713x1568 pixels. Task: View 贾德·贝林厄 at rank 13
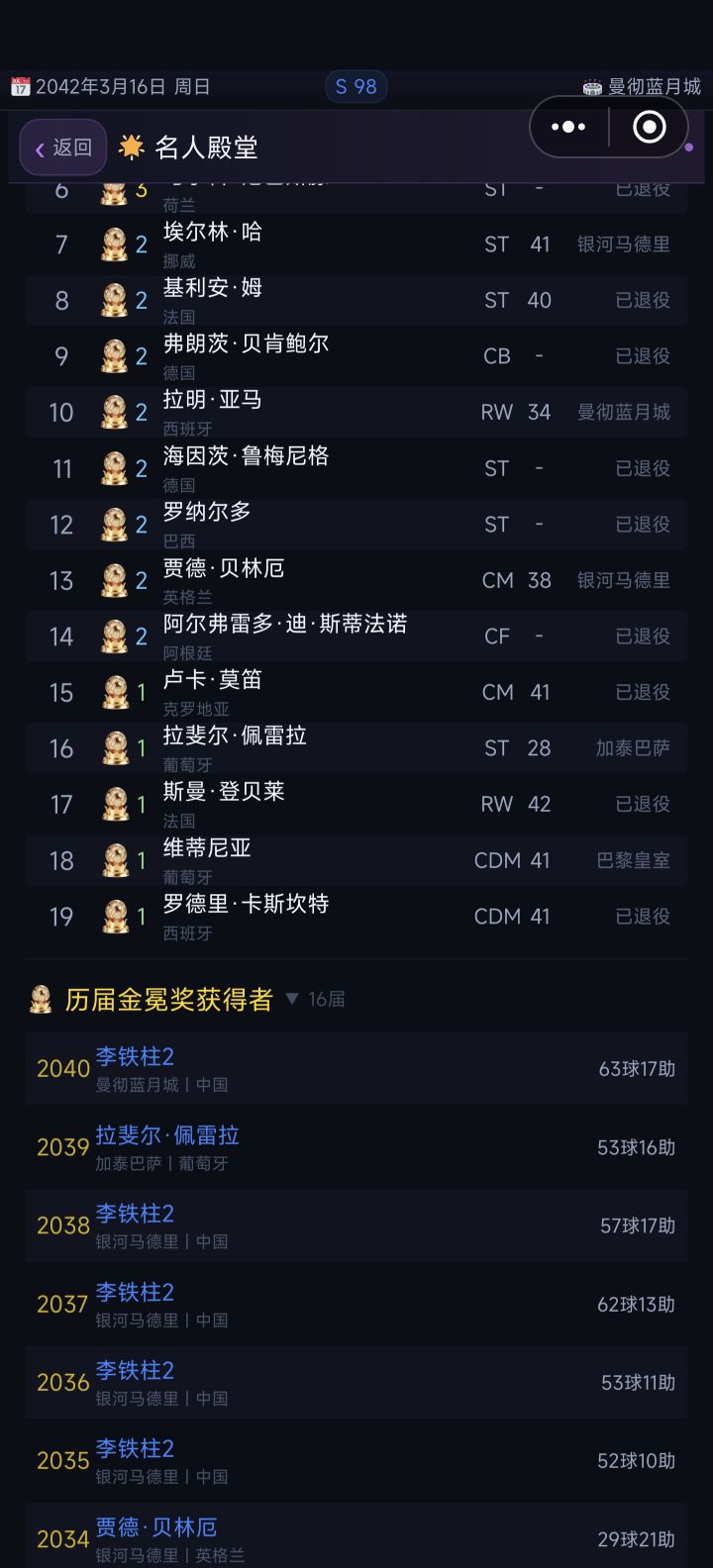pyautogui.click(x=356, y=580)
